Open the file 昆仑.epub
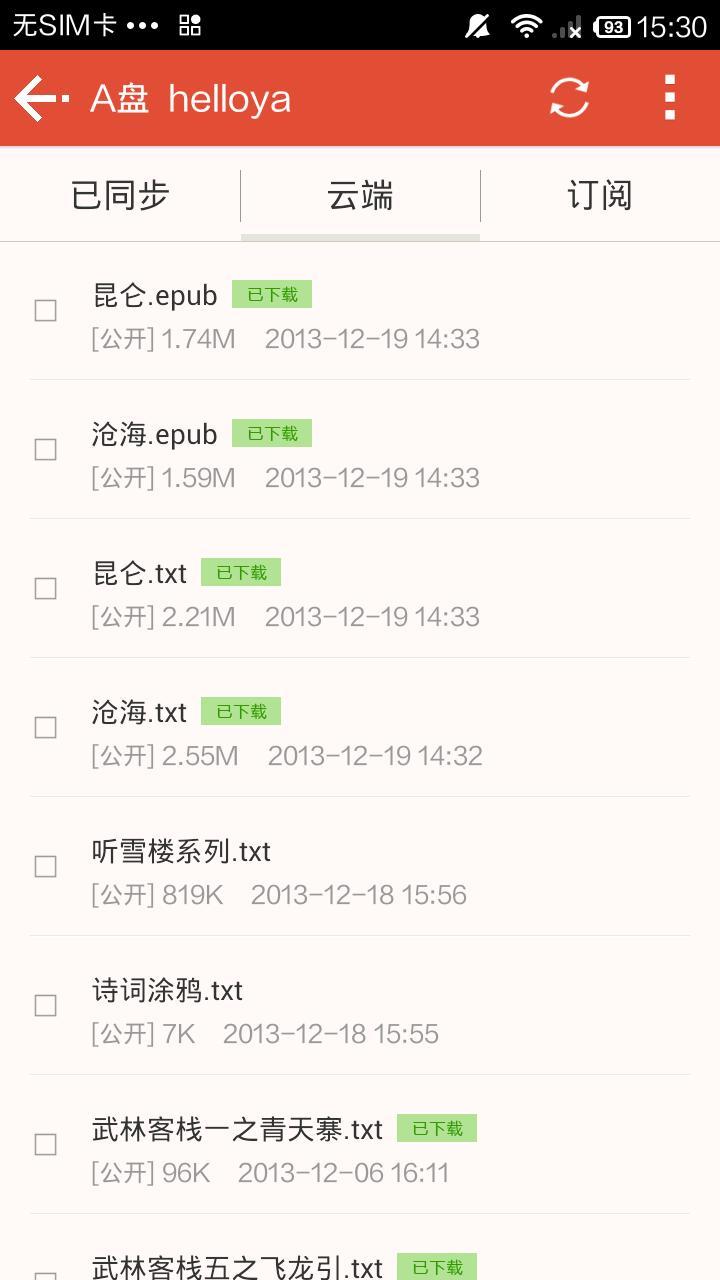720x1280 pixels. pyautogui.click(x=155, y=296)
